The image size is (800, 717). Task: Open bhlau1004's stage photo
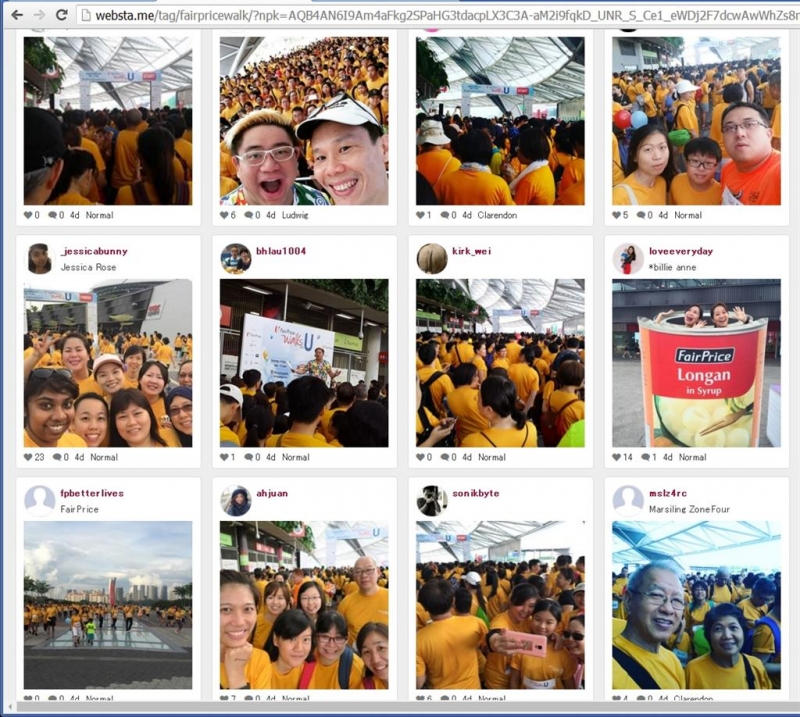click(x=304, y=363)
